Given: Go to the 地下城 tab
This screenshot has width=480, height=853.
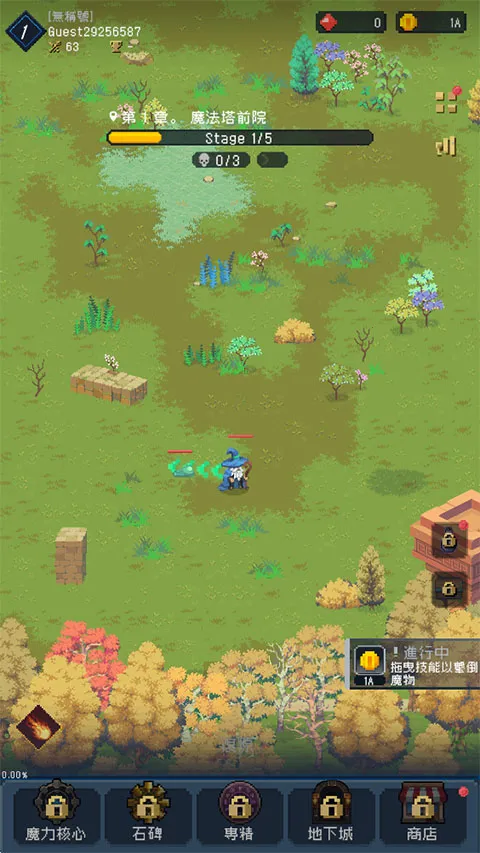Looking at the screenshot, I should [331, 813].
